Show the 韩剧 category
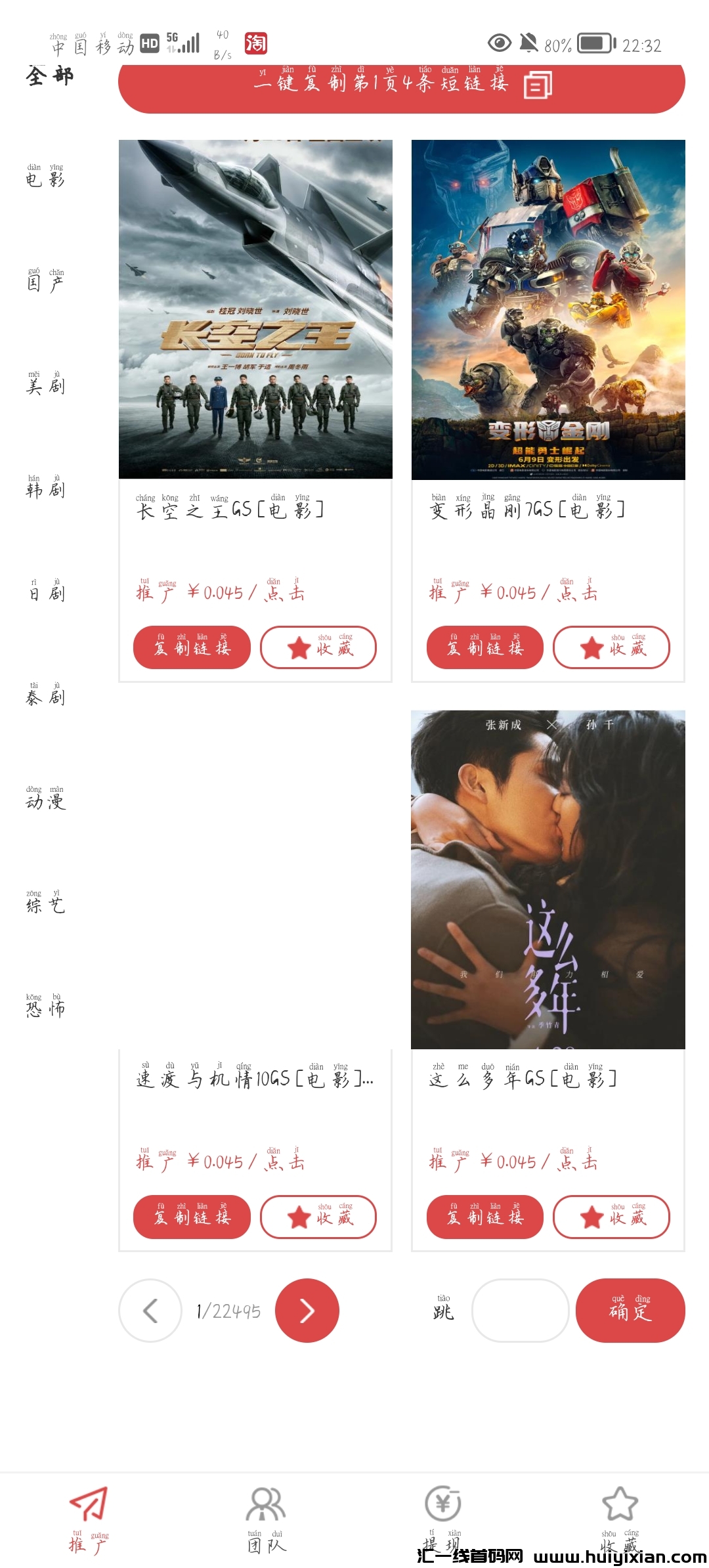709x1568 pixels. (x=45, y=489)
